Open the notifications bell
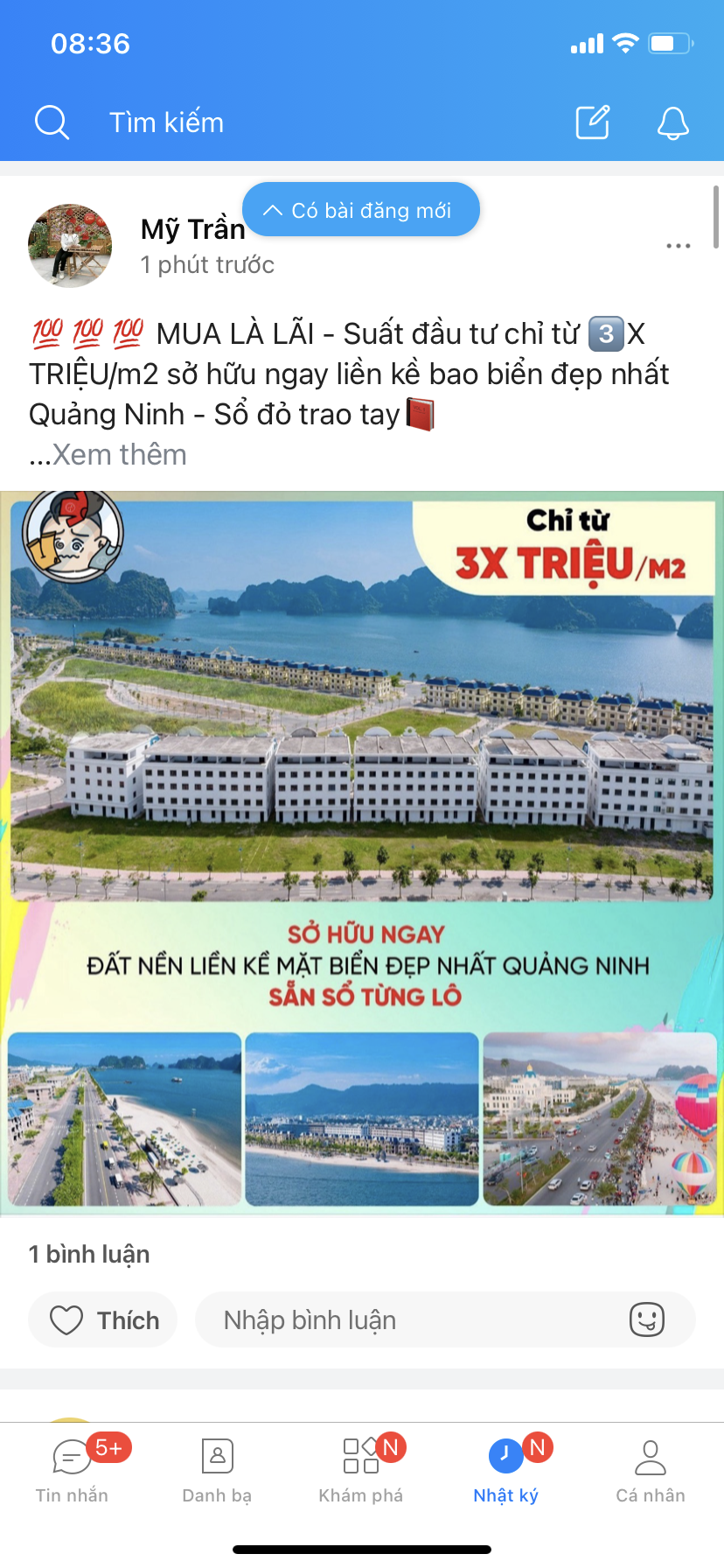Viewport: 724px width, 1568px height. 672,122
